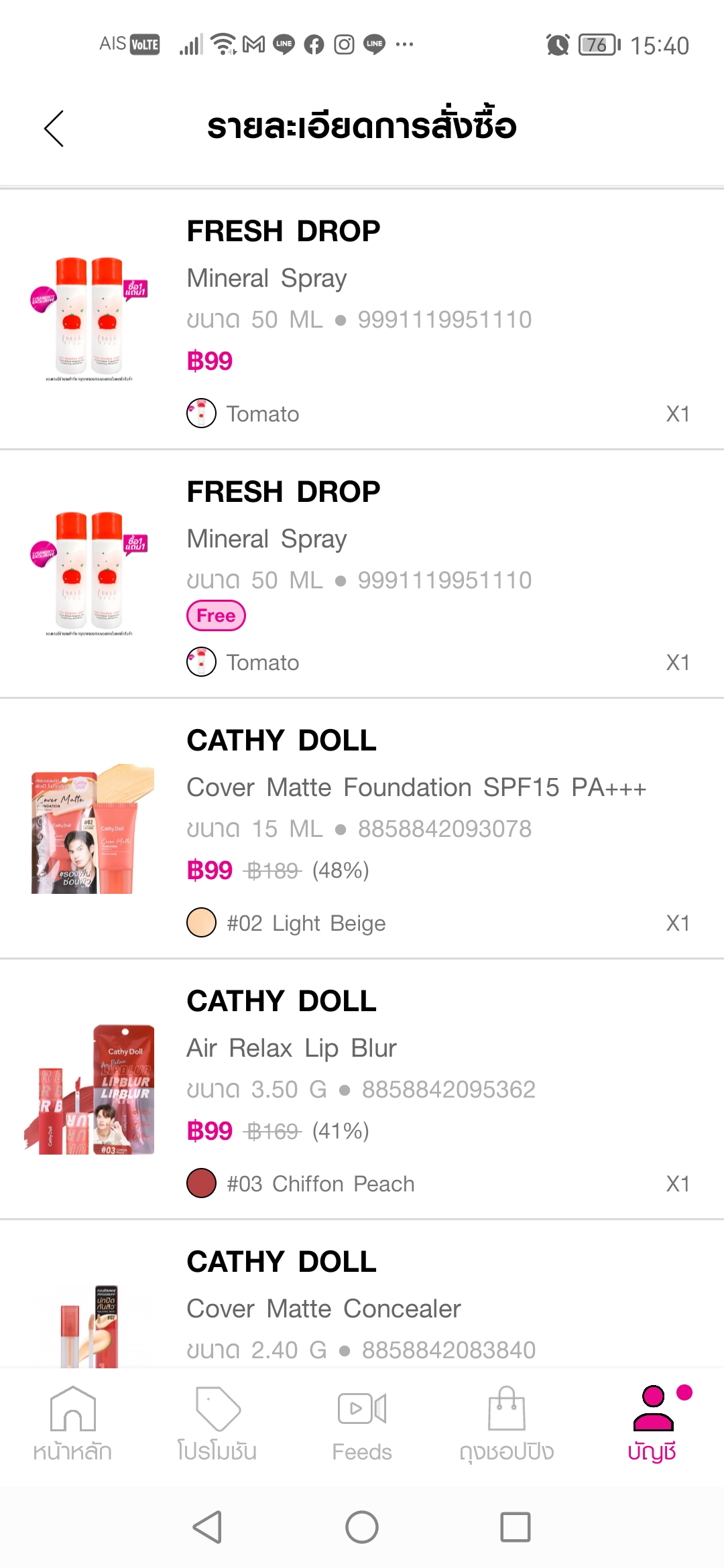The height and width of the screenshot is (1568, 724).
Task: Switch to the โปรโมชัน promotions tab
Action: pos(217,1424)
